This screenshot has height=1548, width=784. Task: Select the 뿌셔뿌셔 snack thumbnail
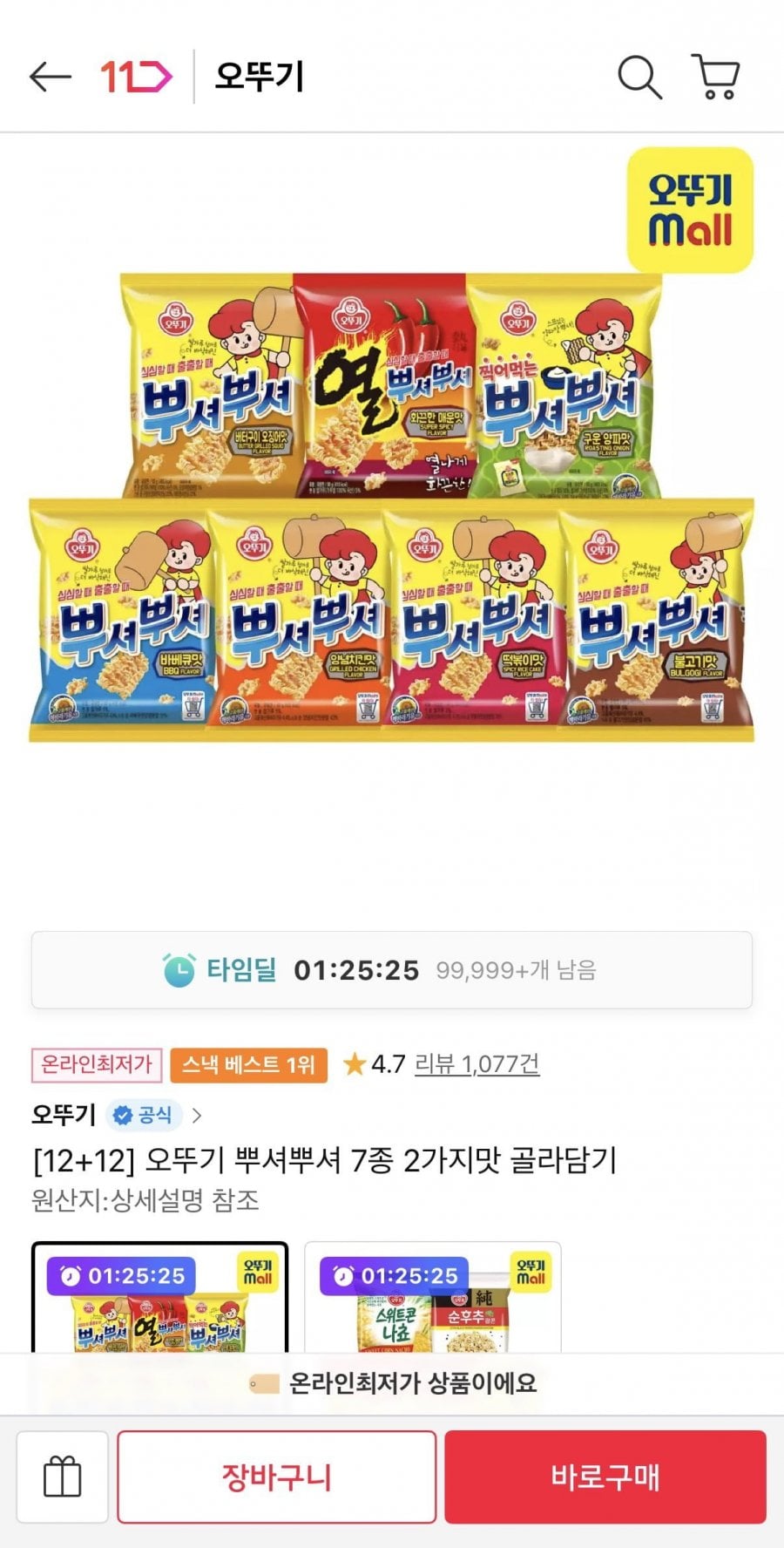click(x=159, y=1299)
